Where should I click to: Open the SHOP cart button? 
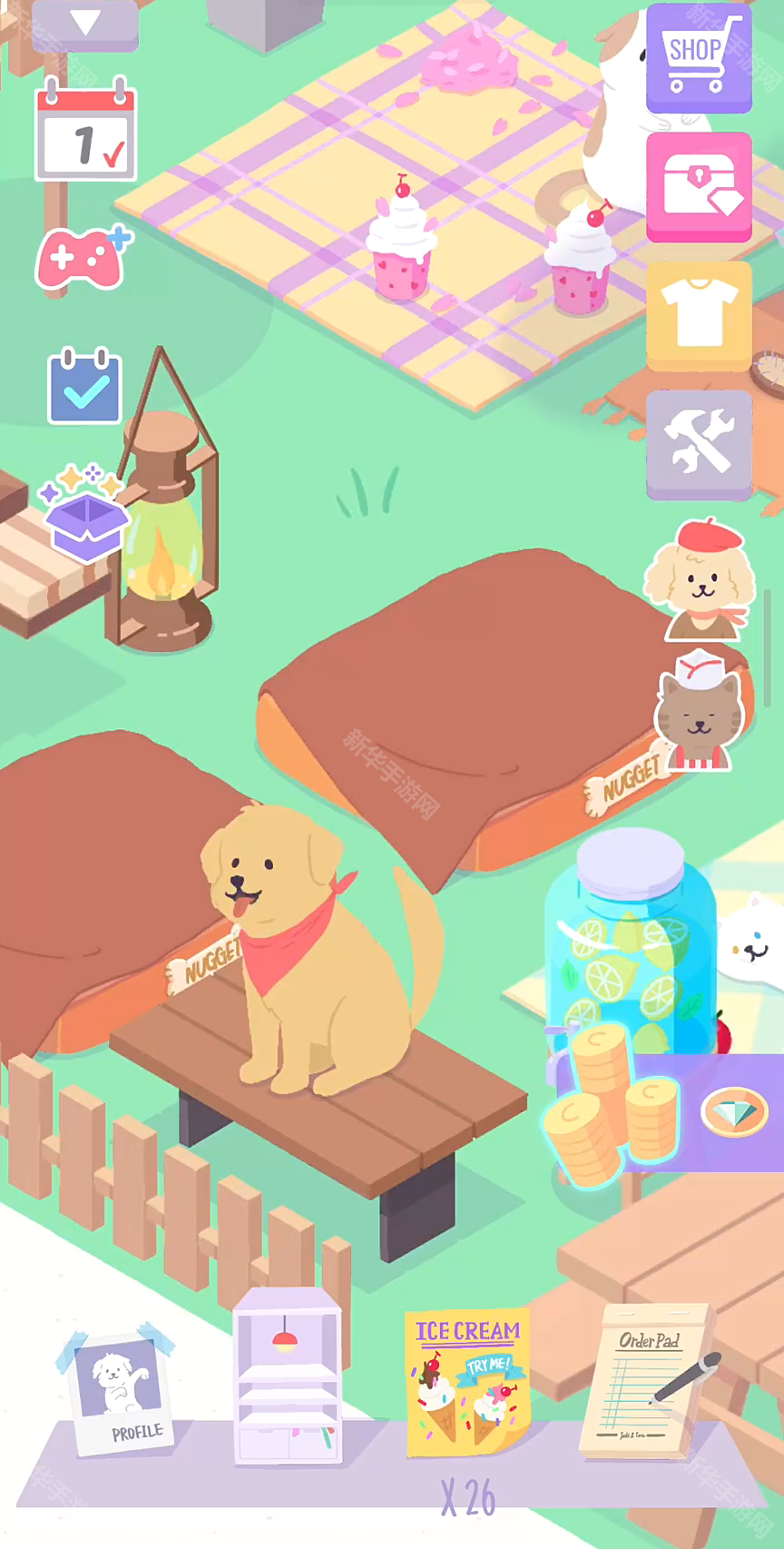699,58
